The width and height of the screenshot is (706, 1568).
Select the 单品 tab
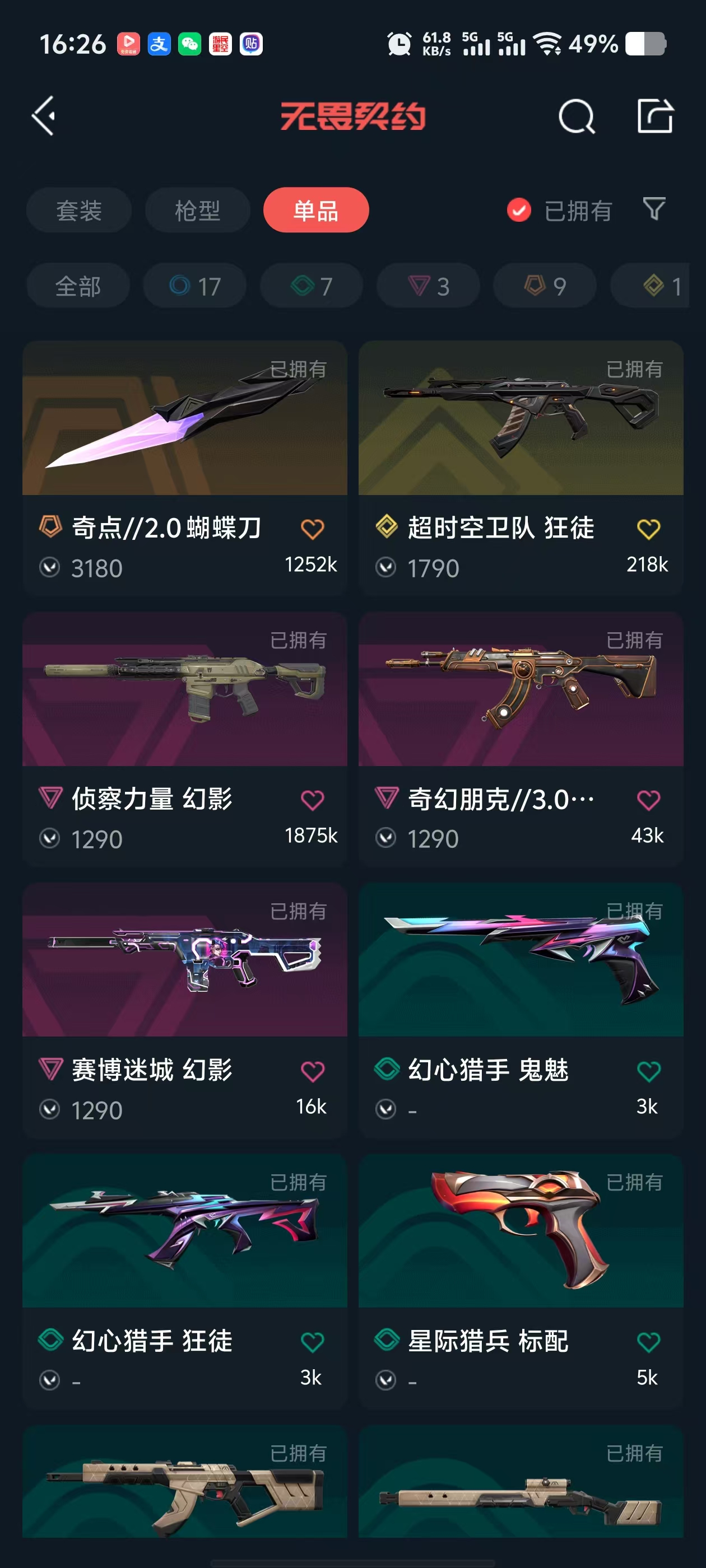pos(315,211)
